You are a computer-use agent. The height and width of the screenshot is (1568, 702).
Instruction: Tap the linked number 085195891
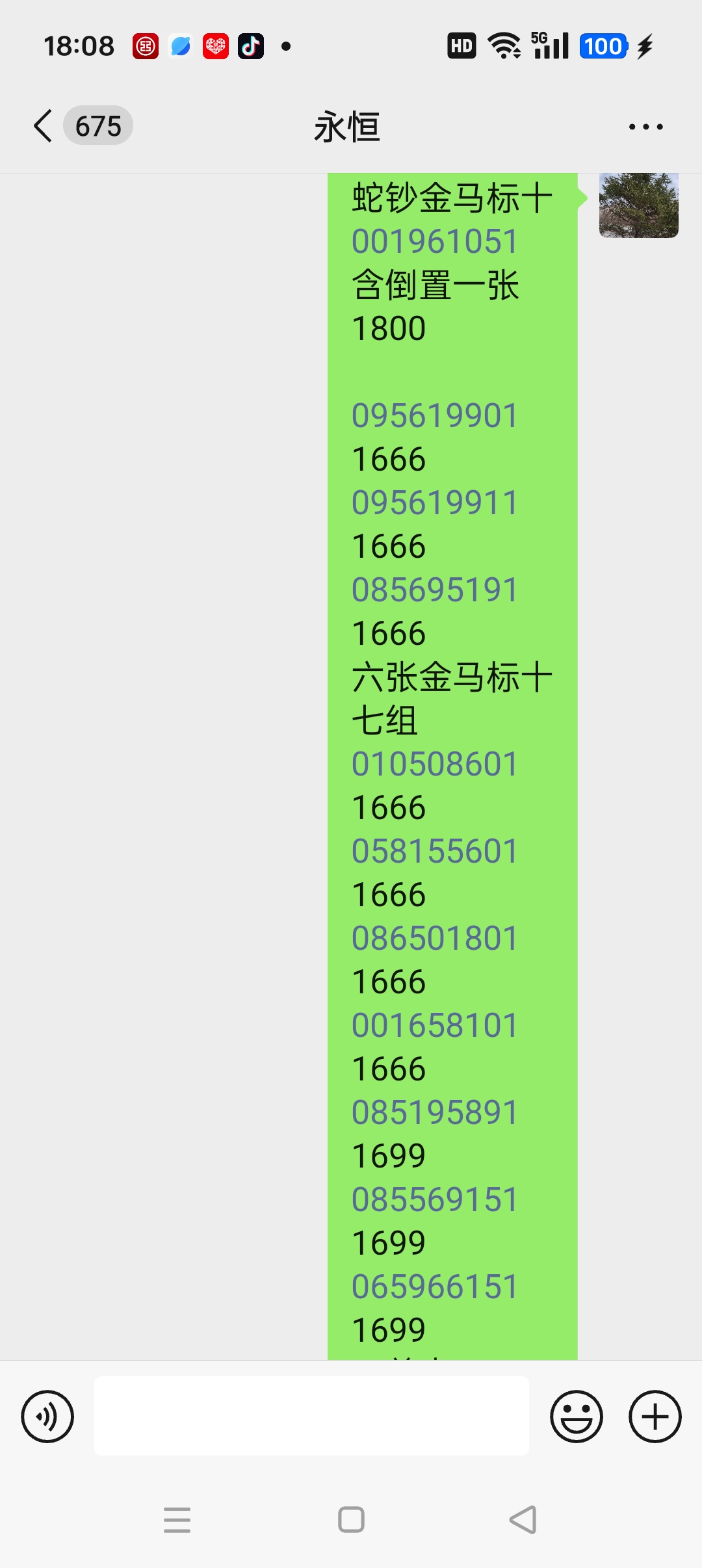[x=435, y=1113]
